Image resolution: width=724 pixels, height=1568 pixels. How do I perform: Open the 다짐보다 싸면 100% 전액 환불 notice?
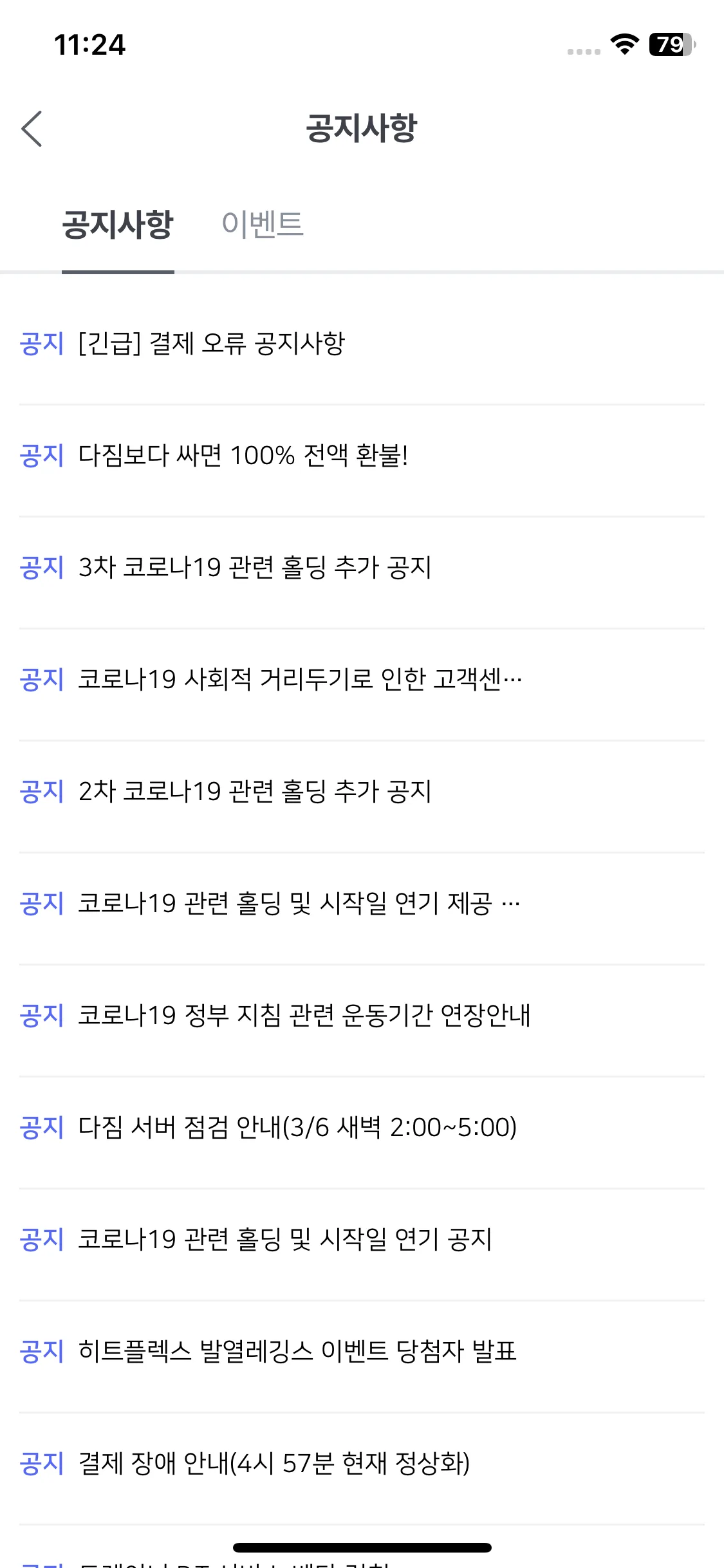[243, 456]
